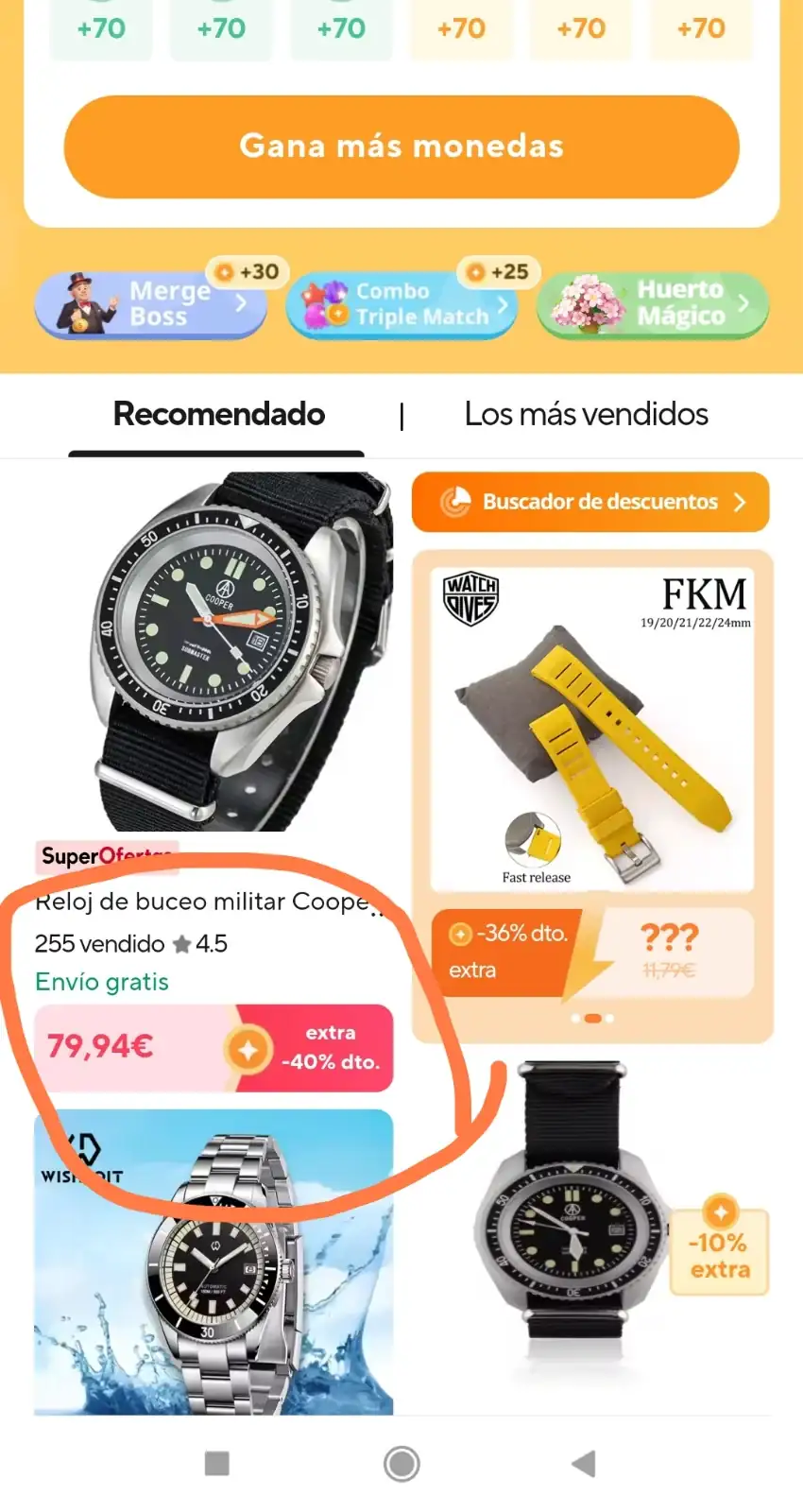This screenshot has height=1512, width=803.
Task: Open the Merge Boss game
Action: pos(149,303)
